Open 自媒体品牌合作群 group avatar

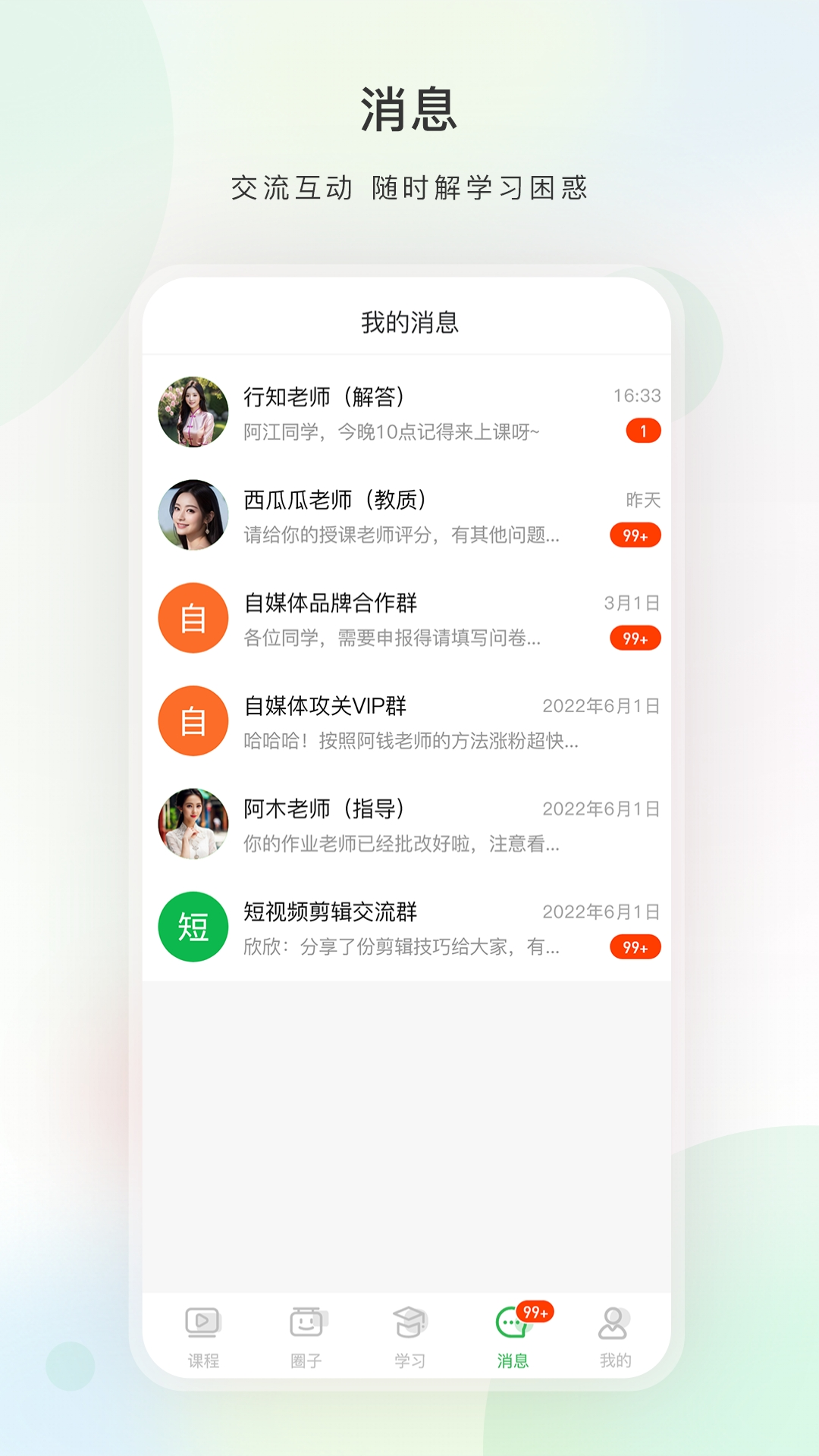click(x=193, y=618)
